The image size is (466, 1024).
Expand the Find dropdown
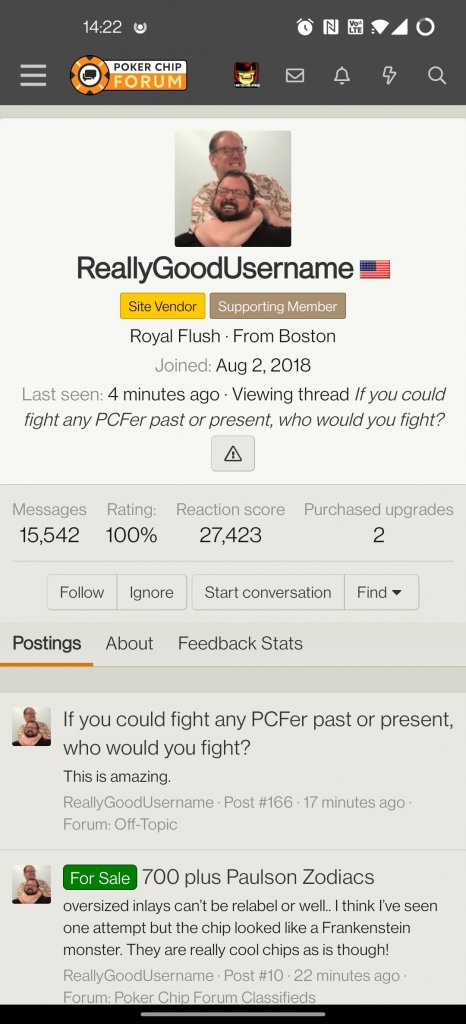coord(381,592)
